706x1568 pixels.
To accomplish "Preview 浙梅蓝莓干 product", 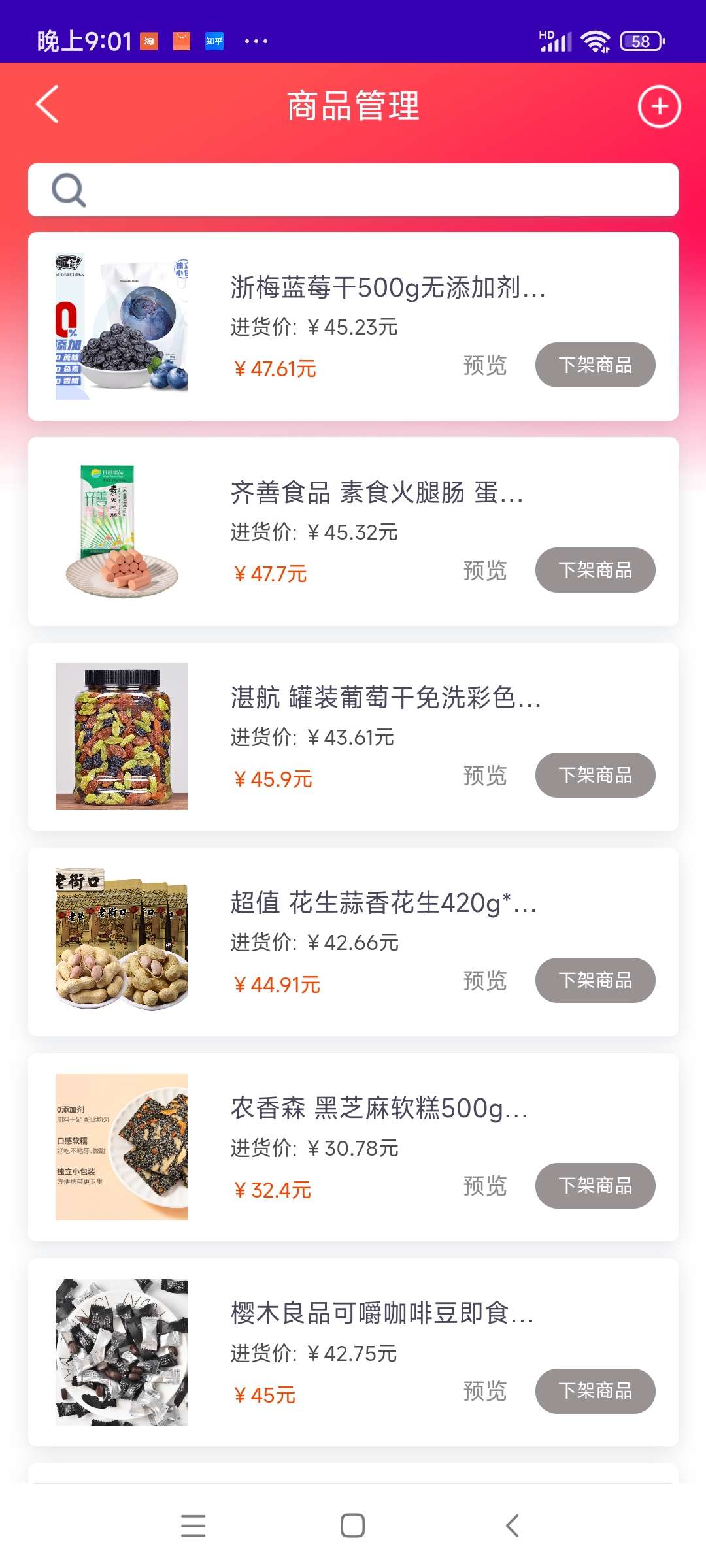I will pos(484,365).
